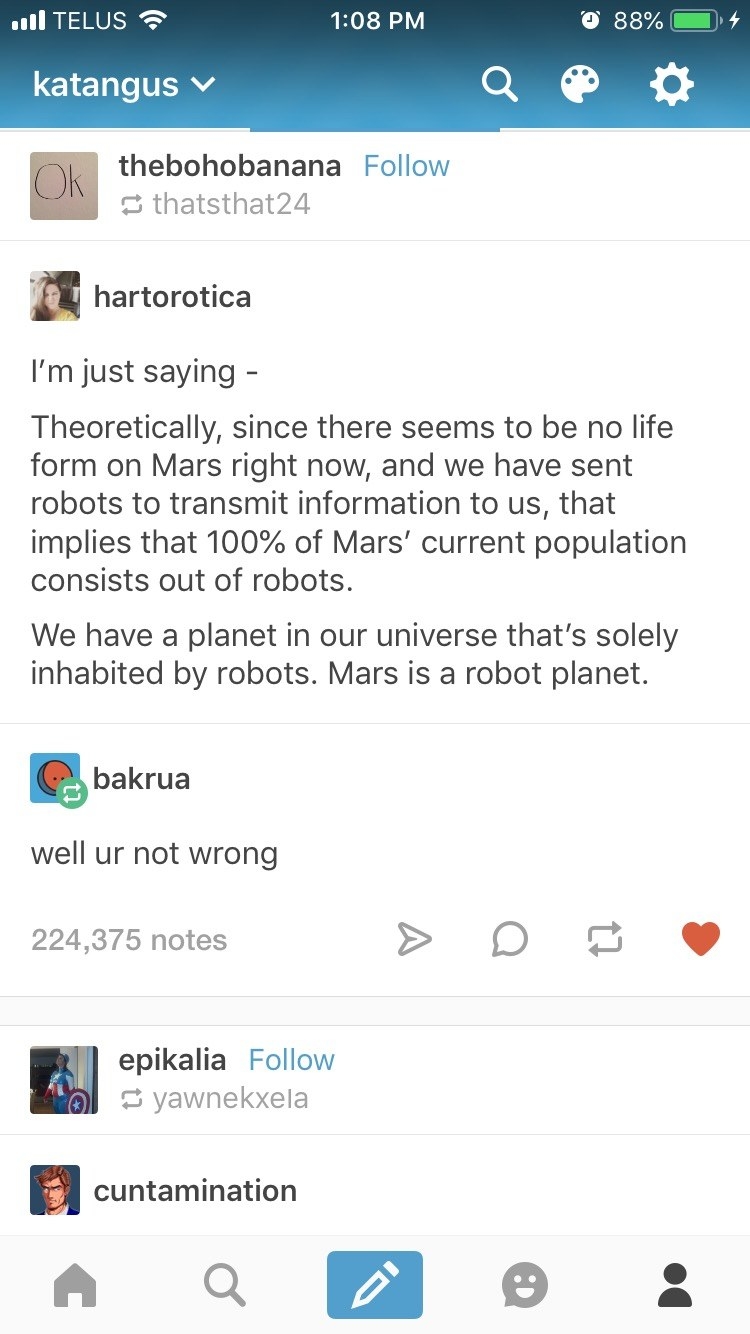Reblog the robot planet post
Screen dimensions: 750x1334
click(x=604, y=939)
